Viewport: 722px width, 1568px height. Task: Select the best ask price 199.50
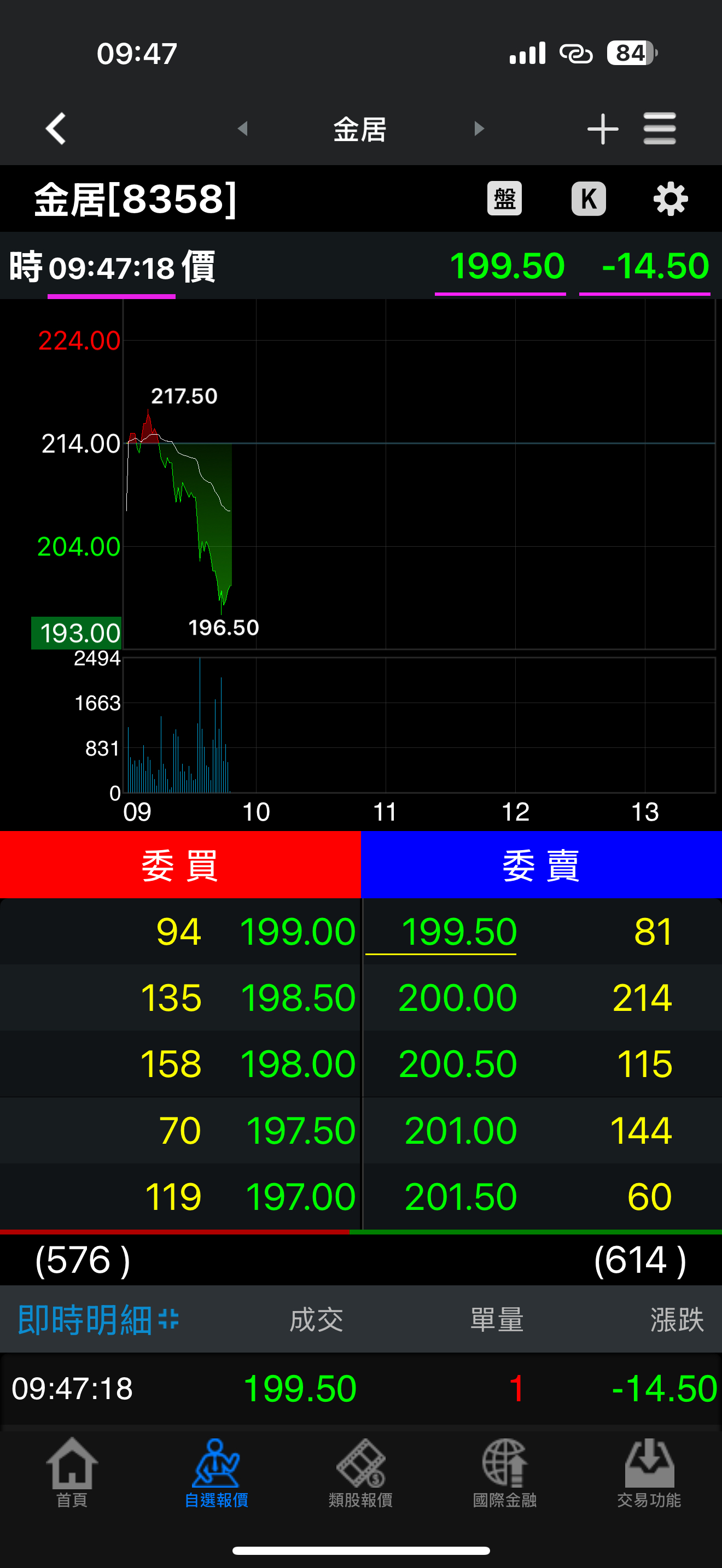tap(459, 932)
